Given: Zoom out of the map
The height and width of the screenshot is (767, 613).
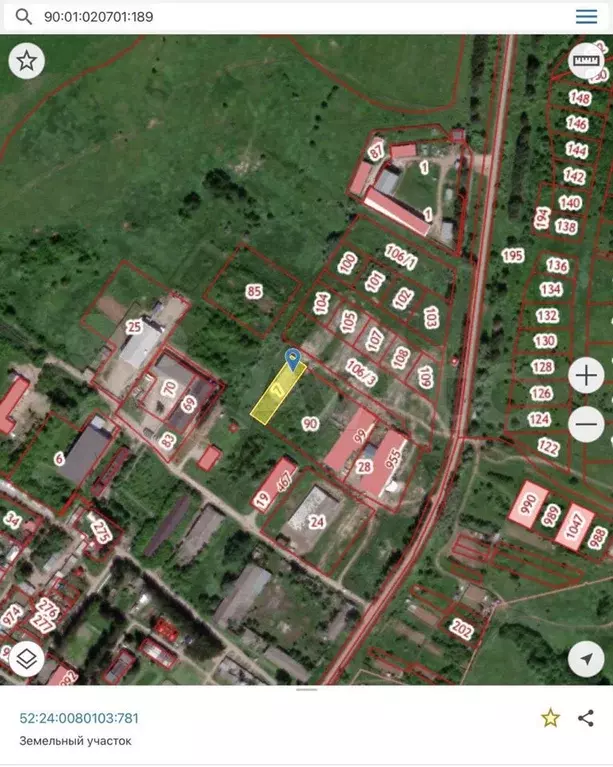Looking at the screenshot, I should [586, 425].
